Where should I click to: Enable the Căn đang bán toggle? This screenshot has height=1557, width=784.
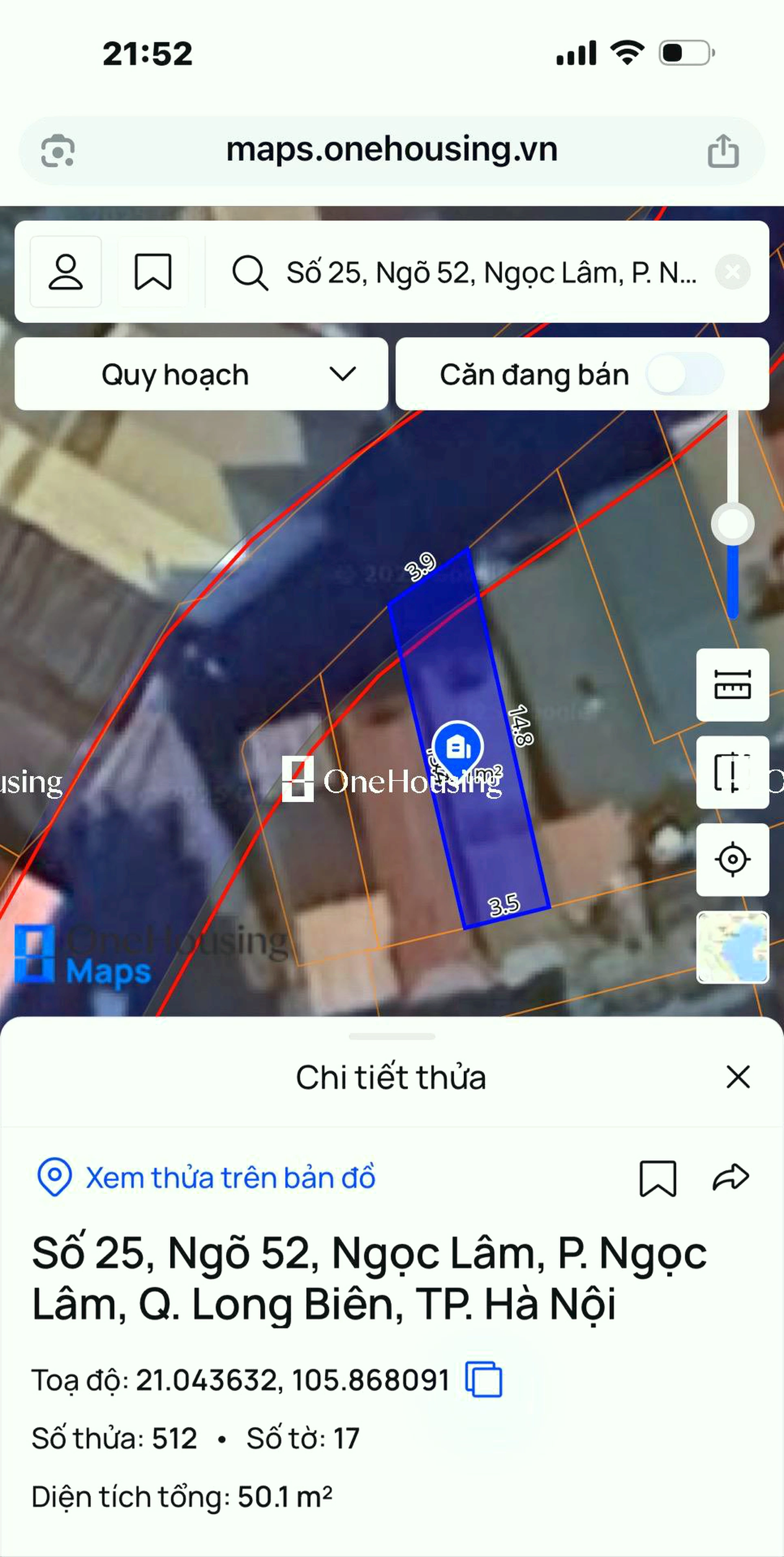point(684,374)
